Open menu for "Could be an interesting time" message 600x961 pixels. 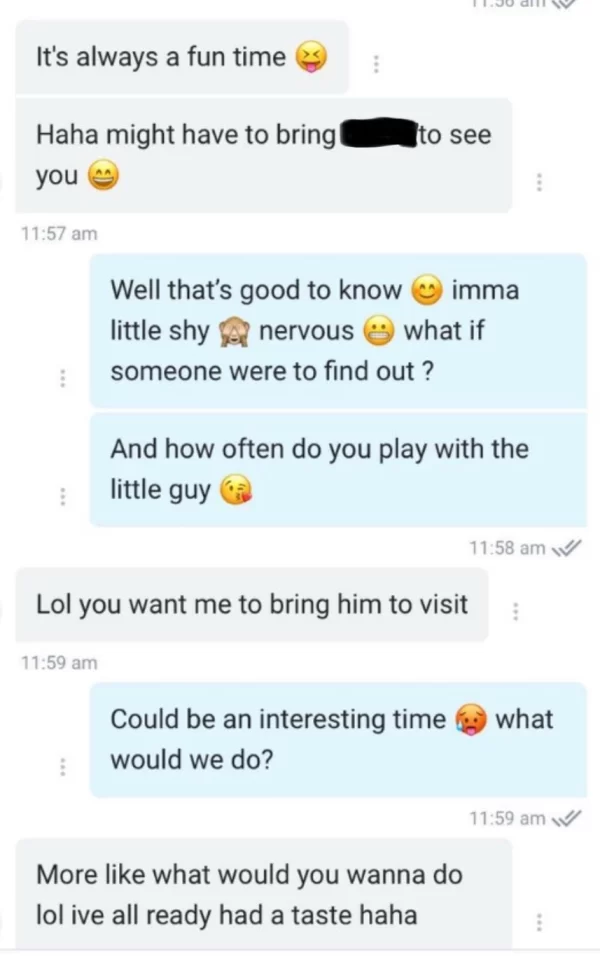pyautogui.click(x=64, y=767)
